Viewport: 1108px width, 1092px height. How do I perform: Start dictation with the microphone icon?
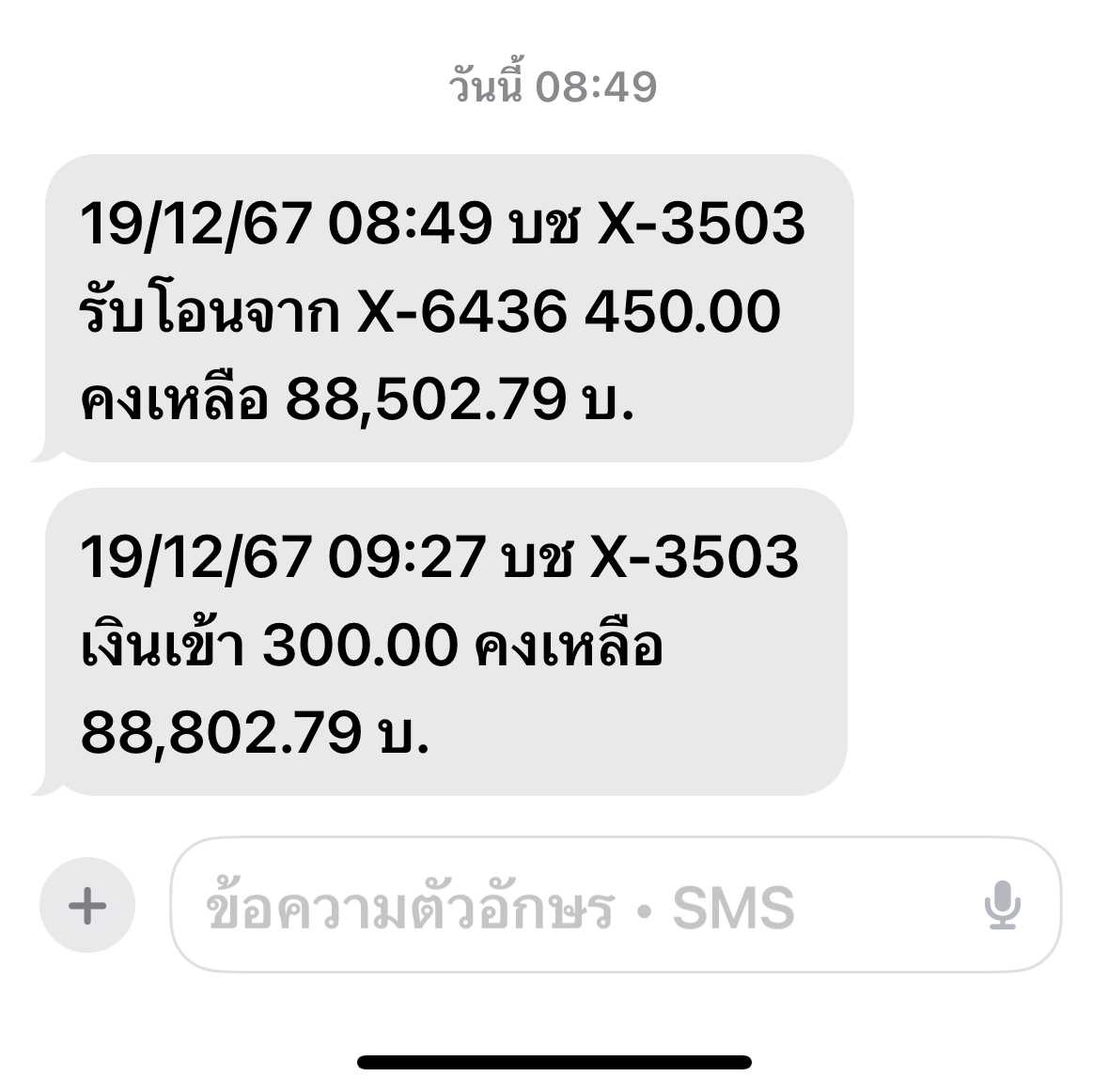click(1002, 906)
